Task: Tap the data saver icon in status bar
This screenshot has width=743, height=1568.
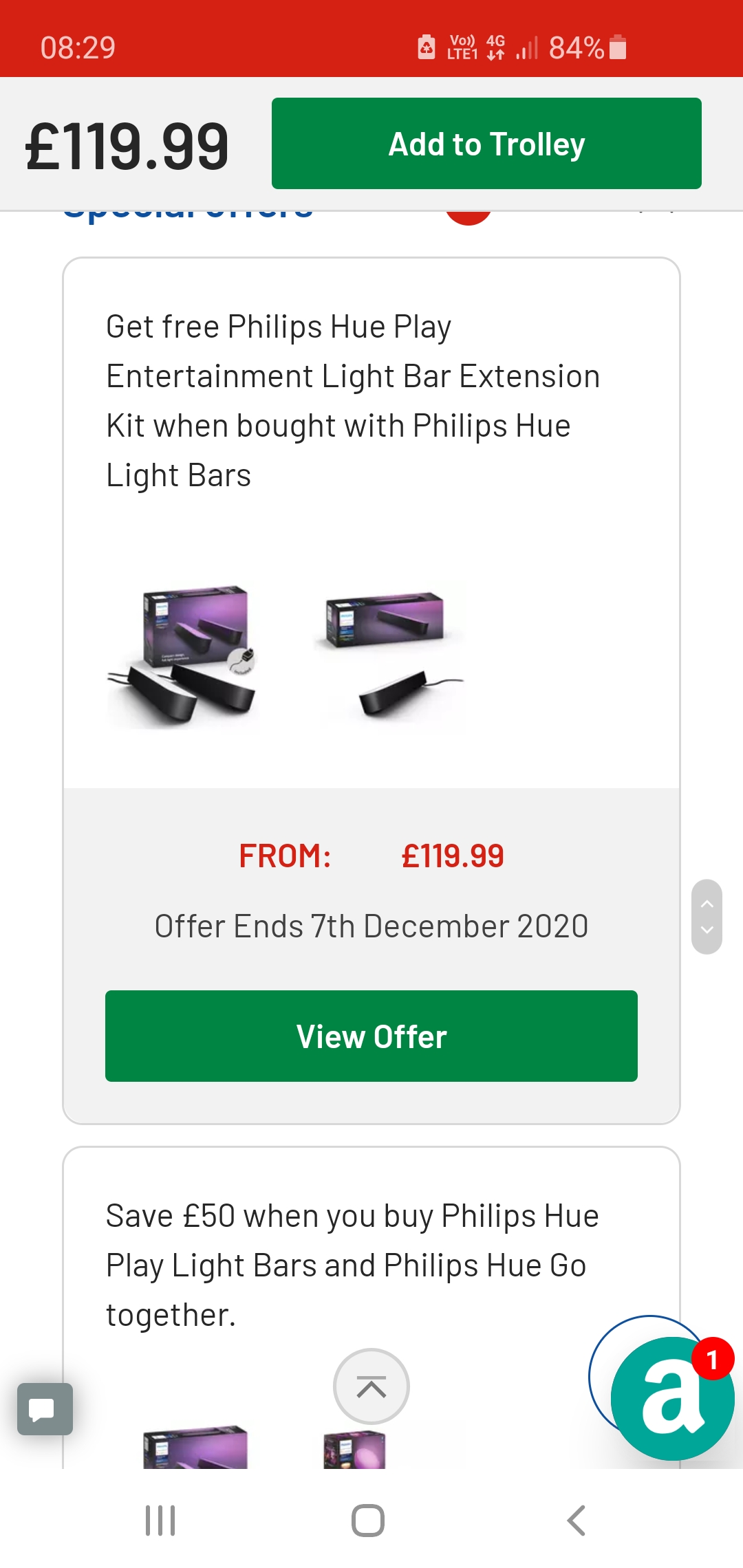Action: pos(427,47)
